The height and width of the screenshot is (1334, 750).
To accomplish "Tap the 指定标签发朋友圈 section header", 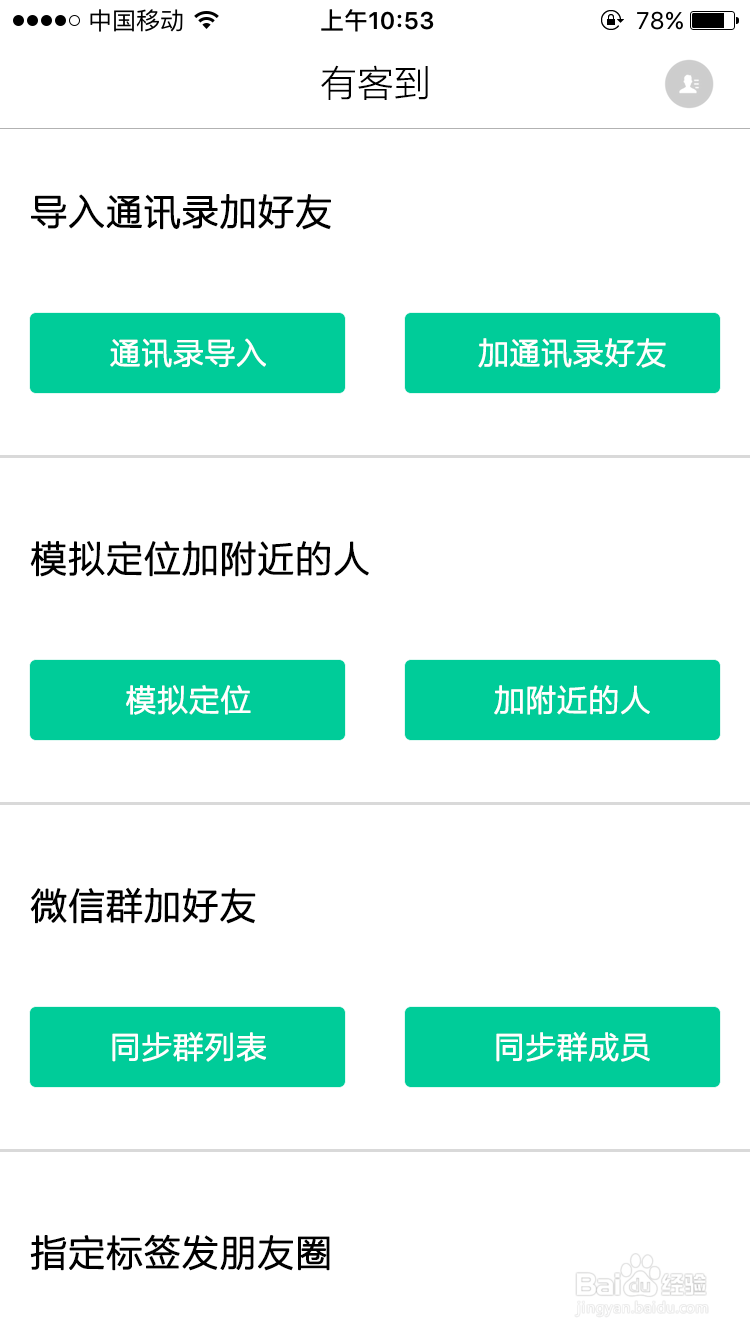I will tap(182, 1254).
